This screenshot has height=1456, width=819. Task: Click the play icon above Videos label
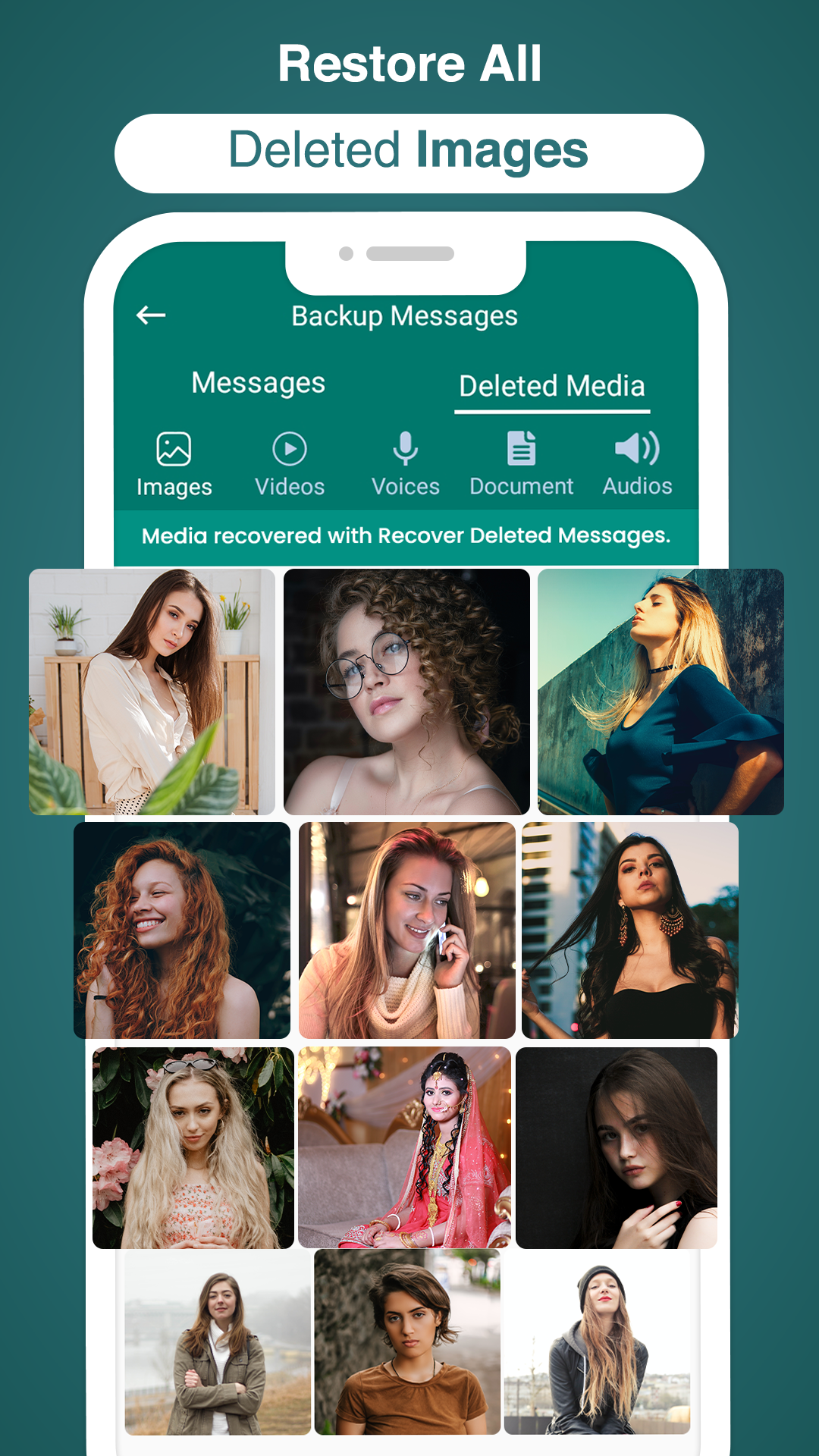tap(290, 448)
